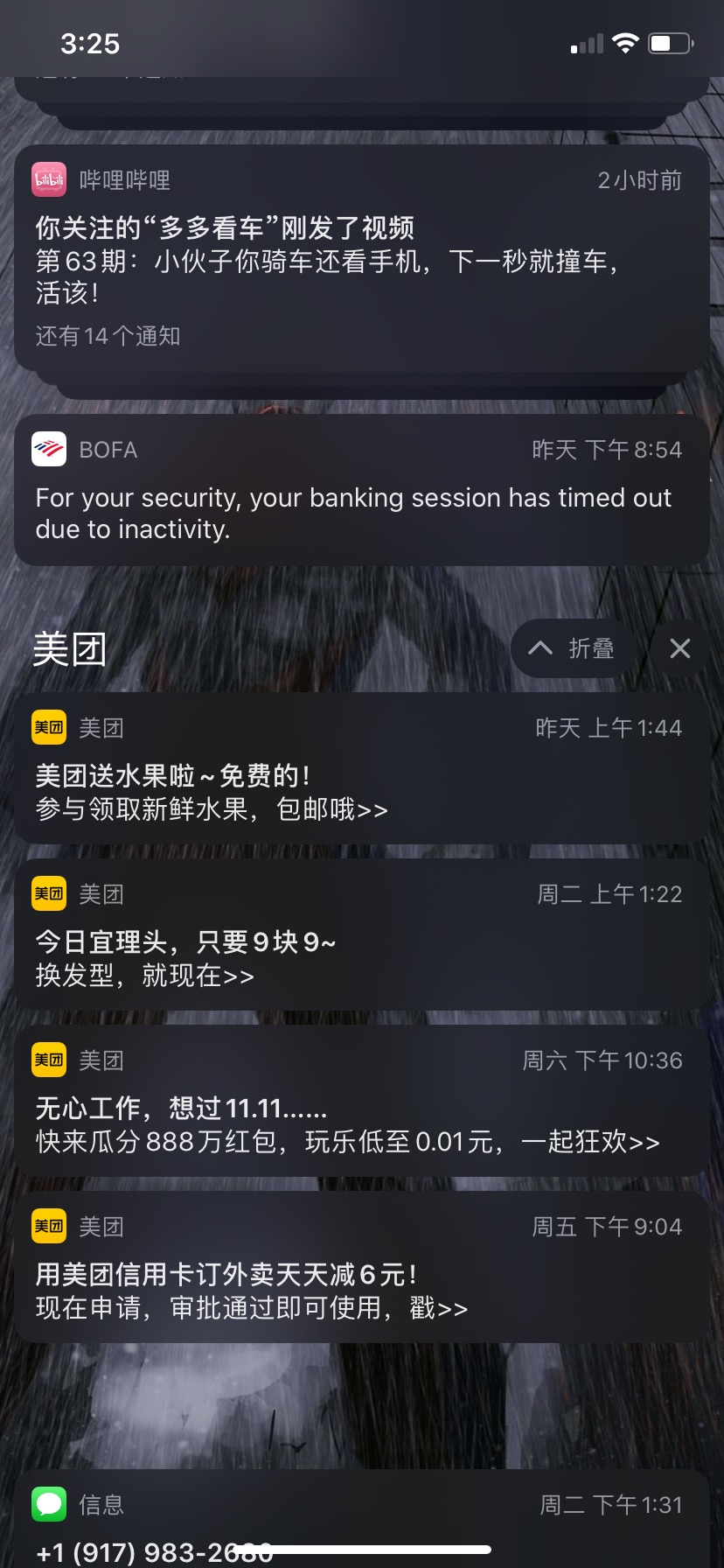Open the 信息 message from +1 (917) number

click(x=362, y=1519)
